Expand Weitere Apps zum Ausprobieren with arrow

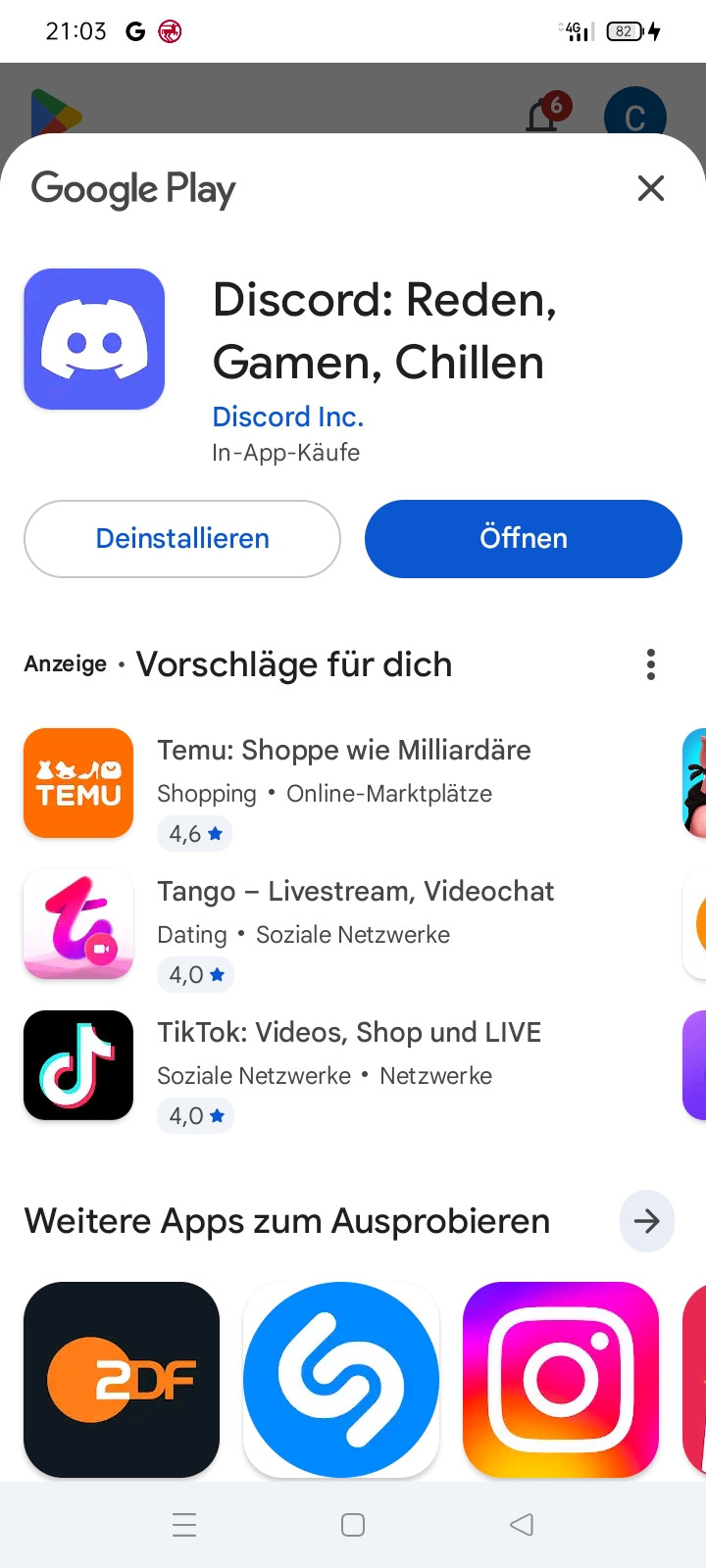pyautogui.click(x=646, y=1221)
